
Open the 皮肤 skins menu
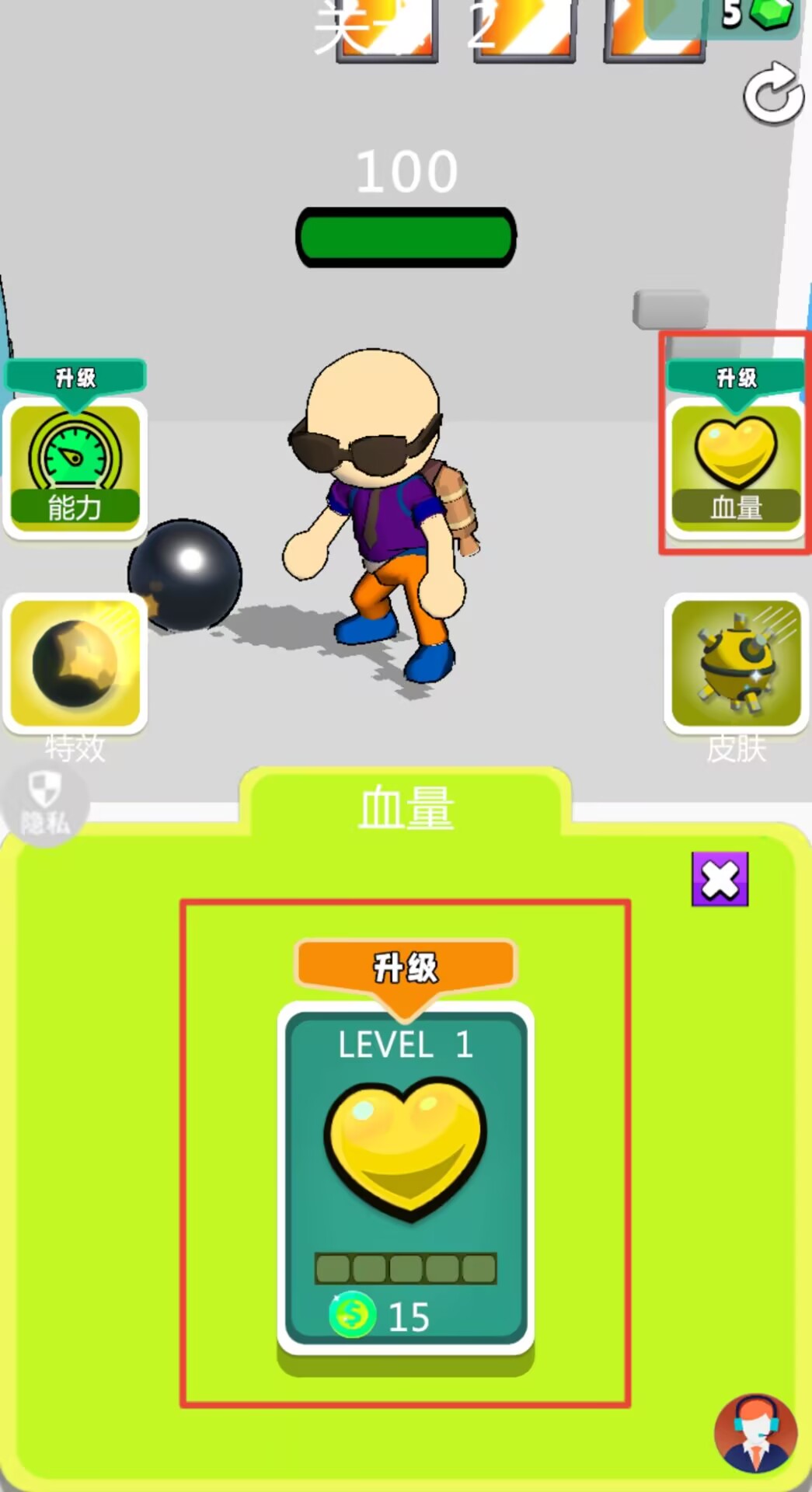(x=735, y=663)
